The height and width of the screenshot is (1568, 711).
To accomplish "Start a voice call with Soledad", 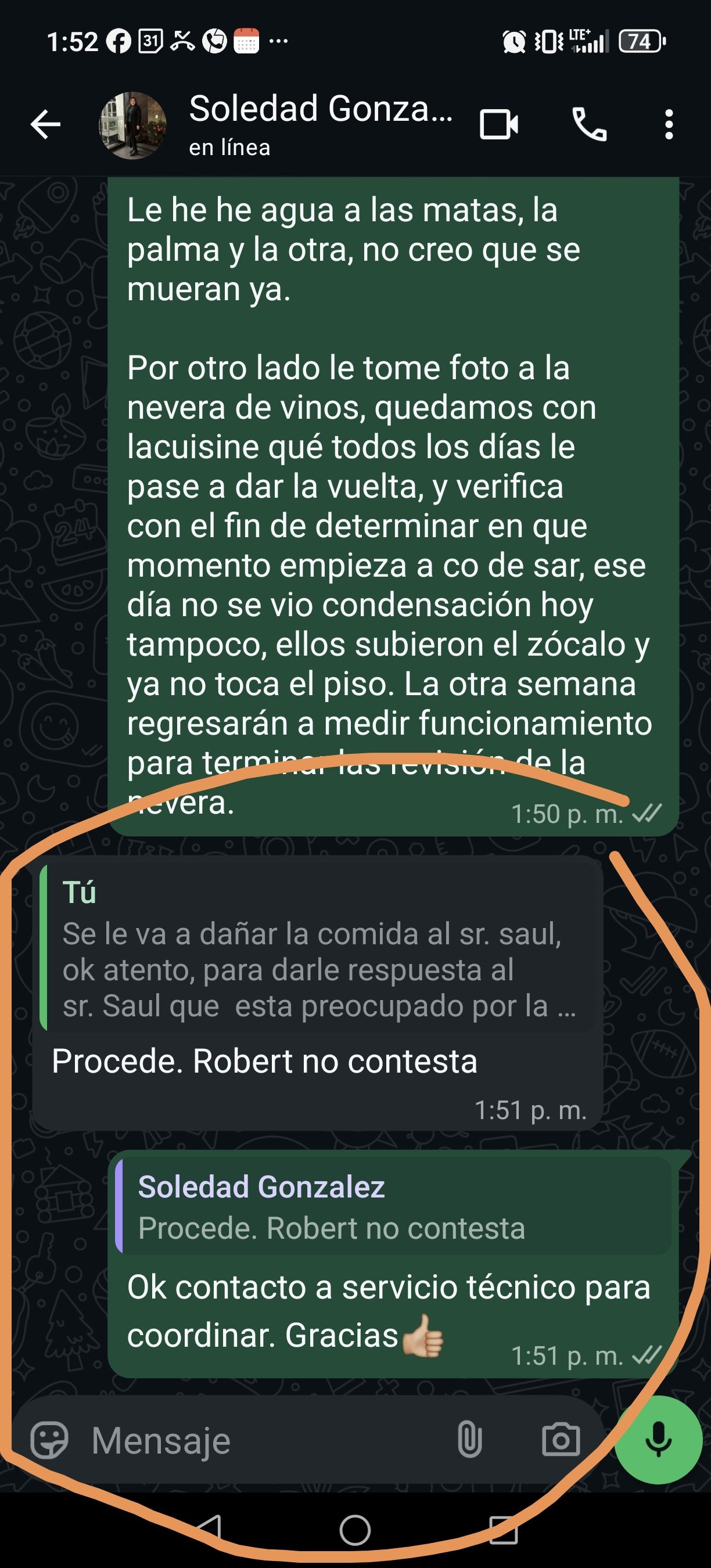I will [588, 125].
